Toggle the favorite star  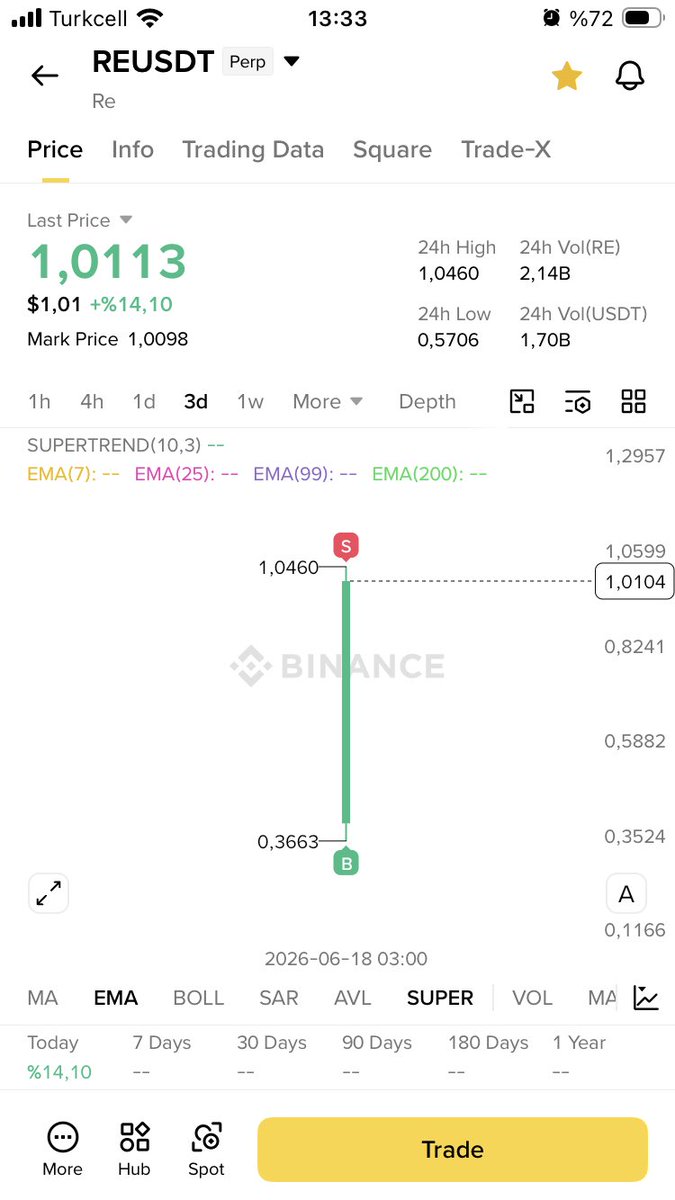(x=567, y=75)
